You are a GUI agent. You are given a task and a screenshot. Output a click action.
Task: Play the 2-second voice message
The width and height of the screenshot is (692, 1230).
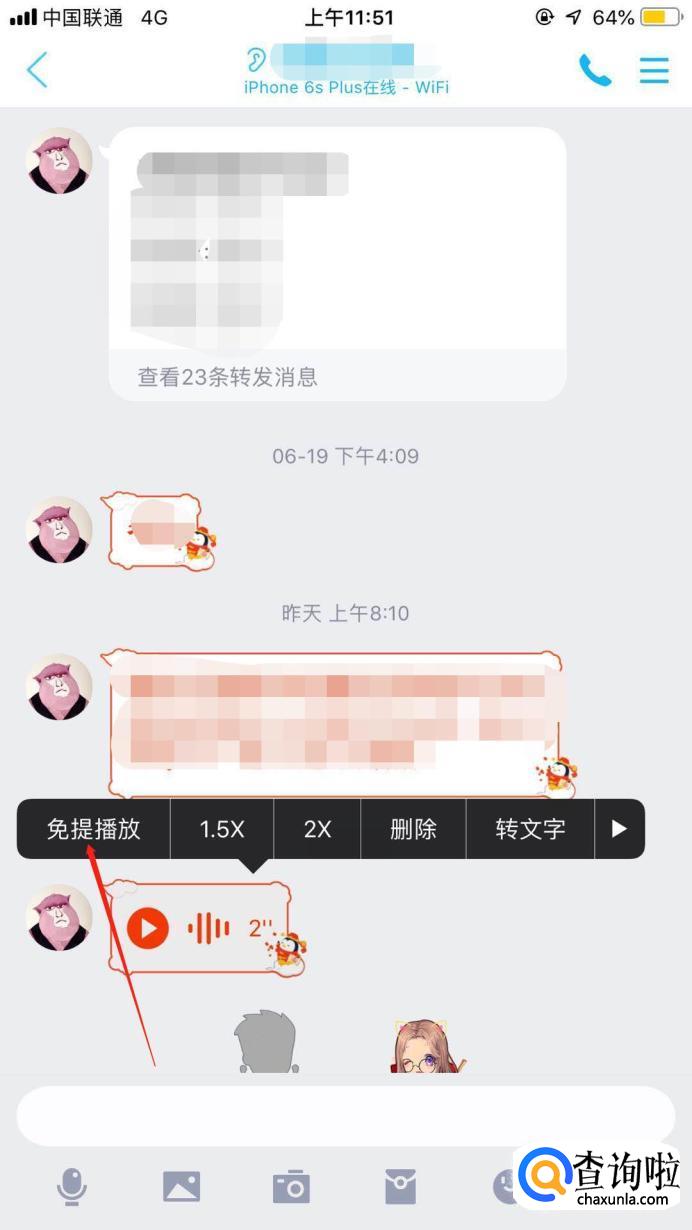(x=148, y=929)
